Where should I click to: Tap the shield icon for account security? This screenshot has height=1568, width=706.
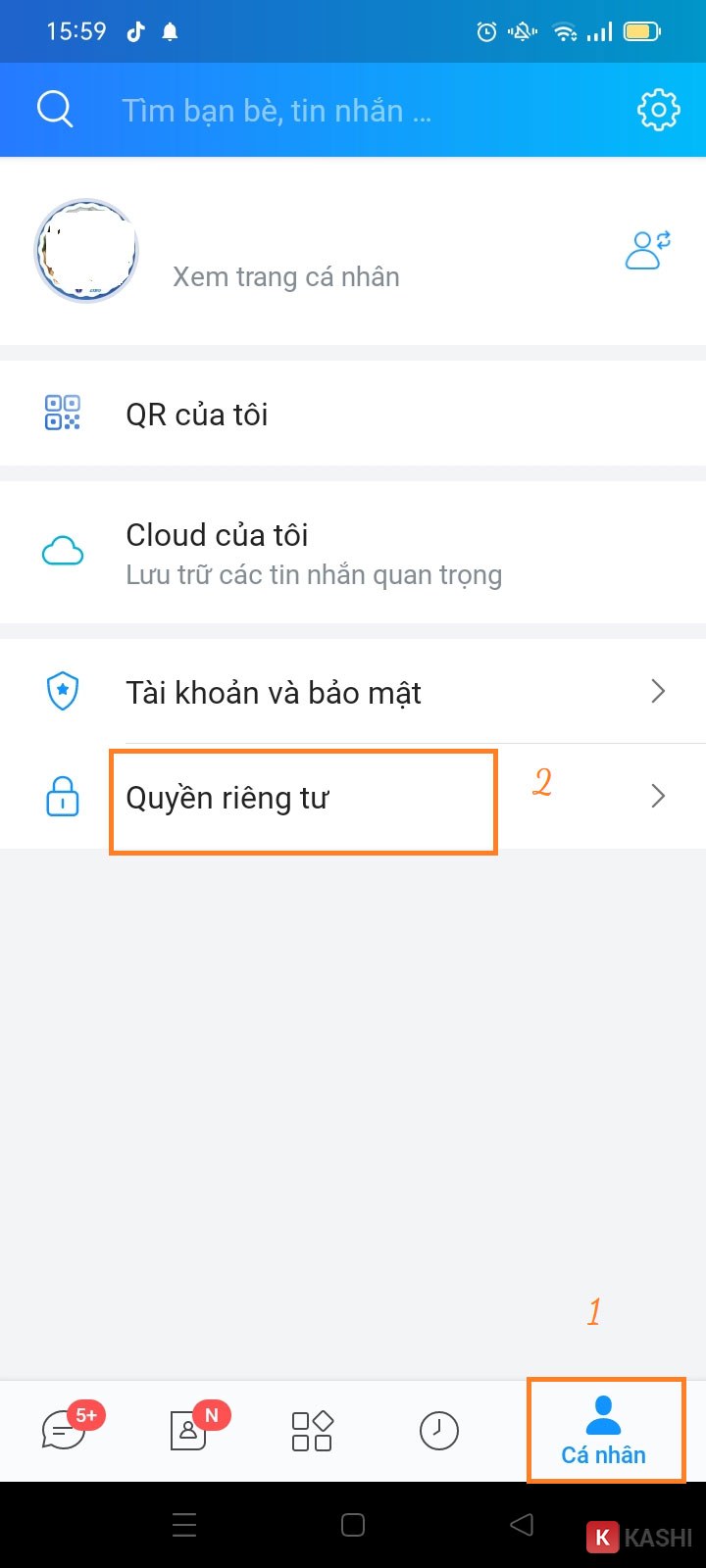click(x=62, y=691)
